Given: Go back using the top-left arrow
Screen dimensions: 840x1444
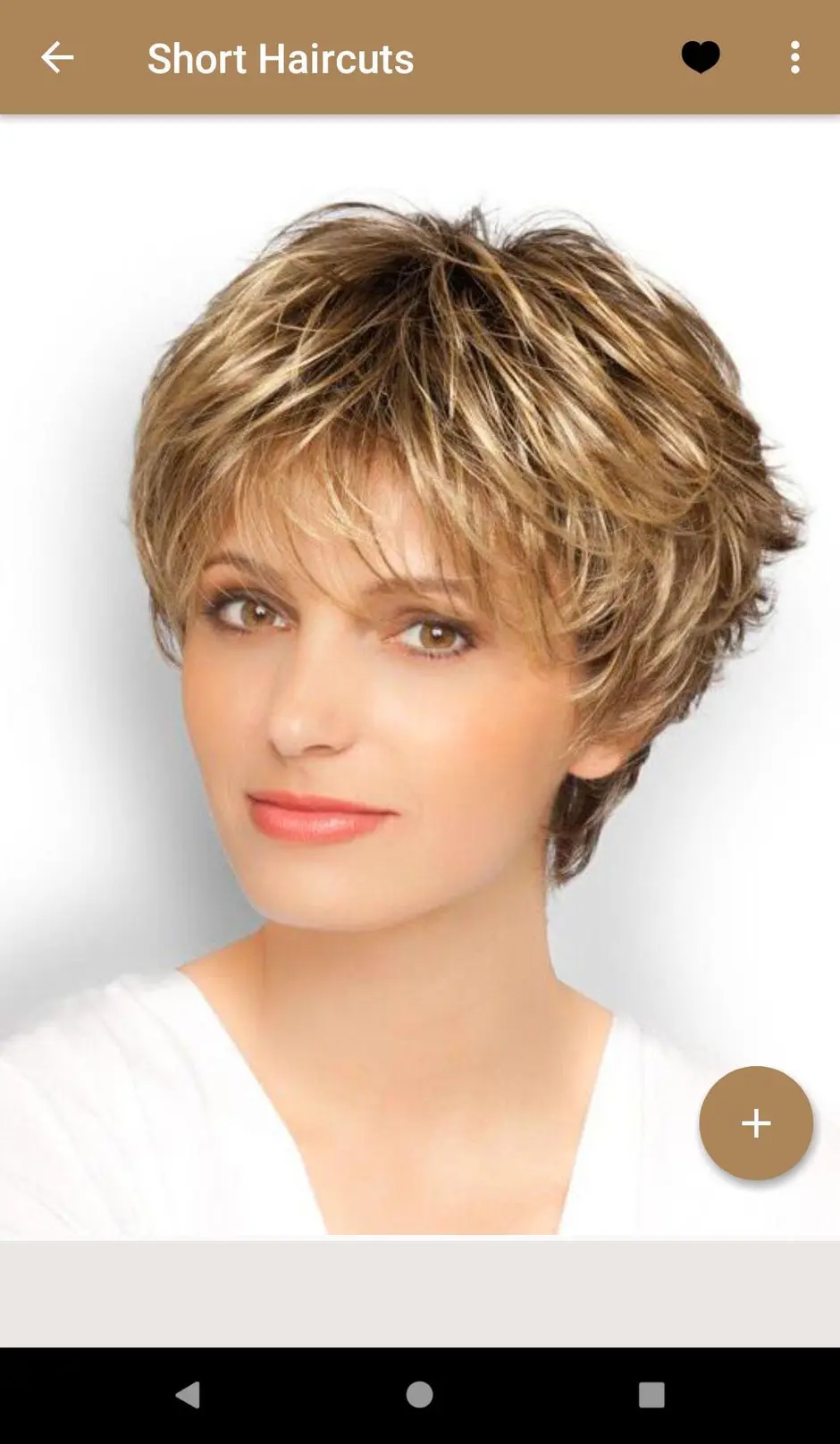Looking at the screenshot, I should 57,58.
